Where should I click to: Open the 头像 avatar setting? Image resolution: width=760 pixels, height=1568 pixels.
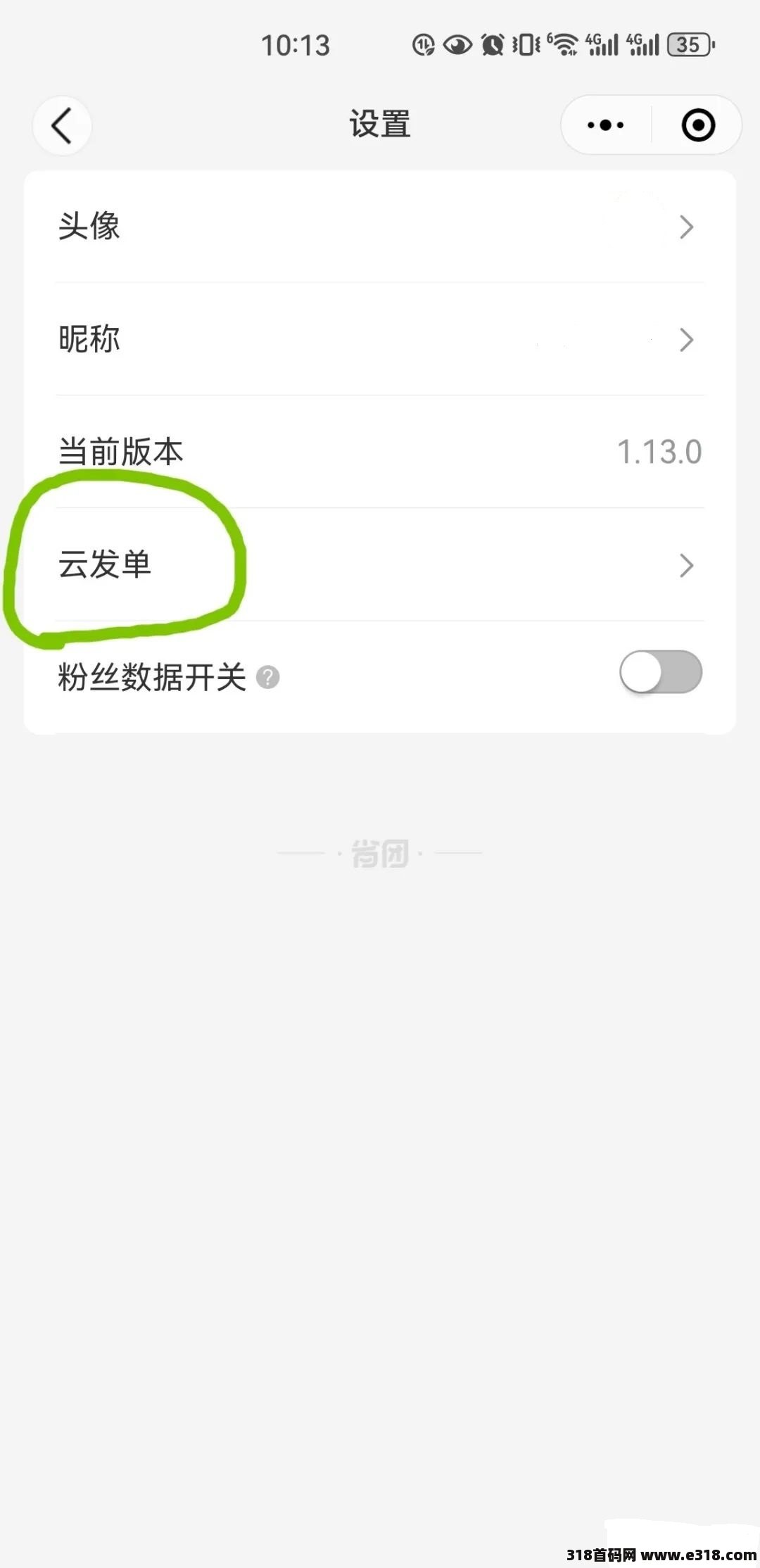point(380,227)
